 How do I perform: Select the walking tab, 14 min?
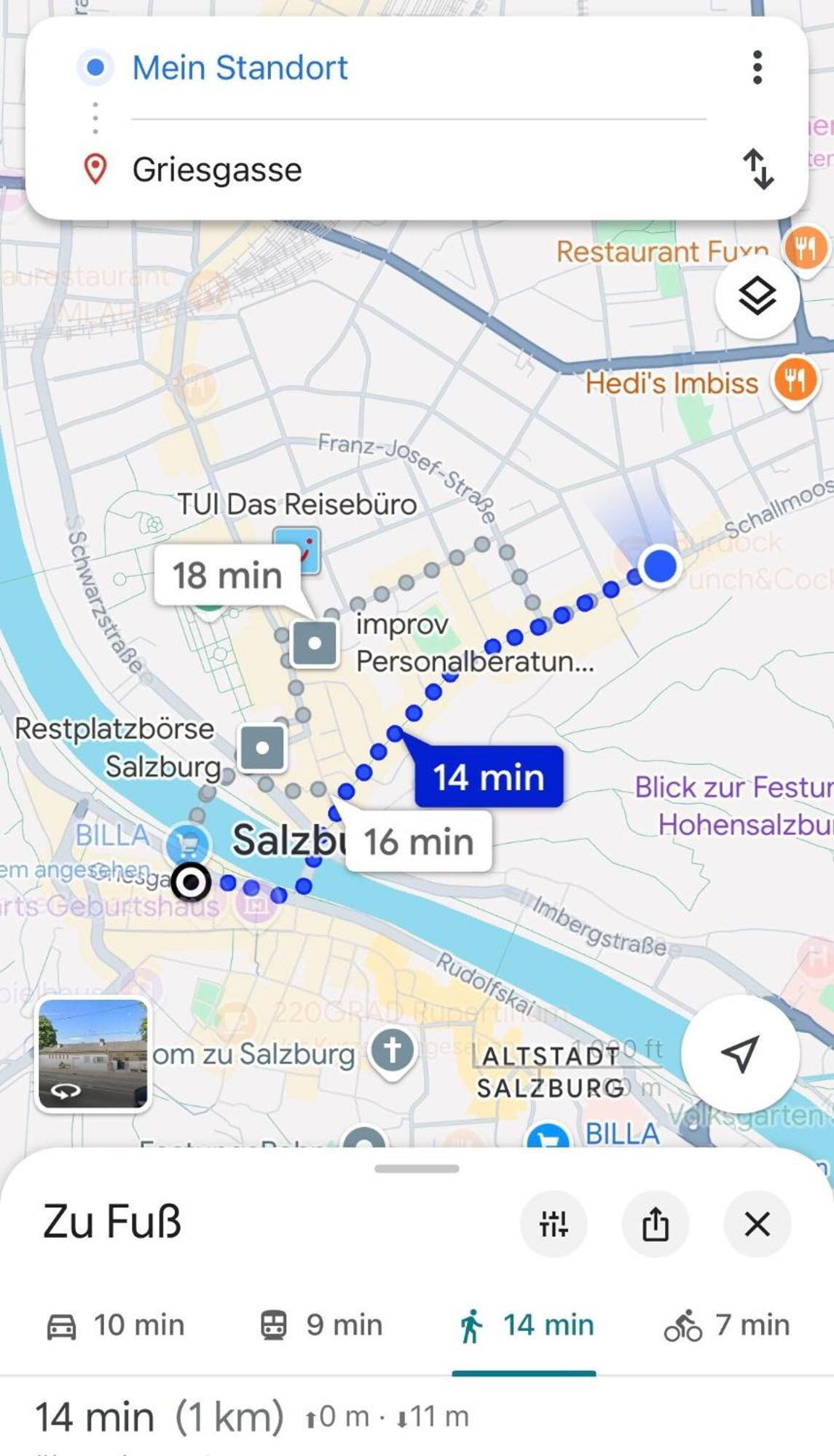(524, 1325)
